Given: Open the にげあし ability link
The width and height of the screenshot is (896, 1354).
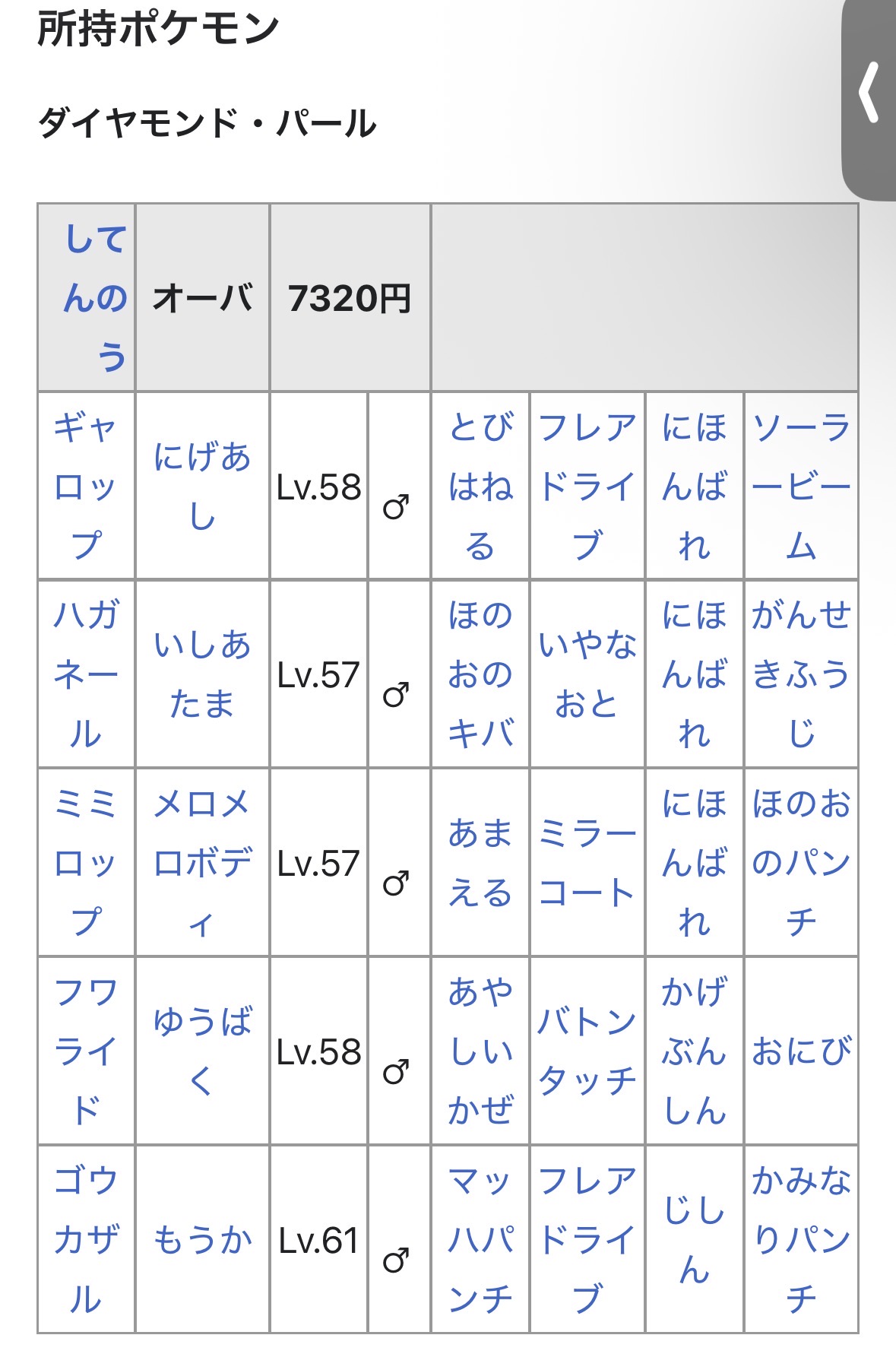Looking at the screenshot, I should [202, 486].
